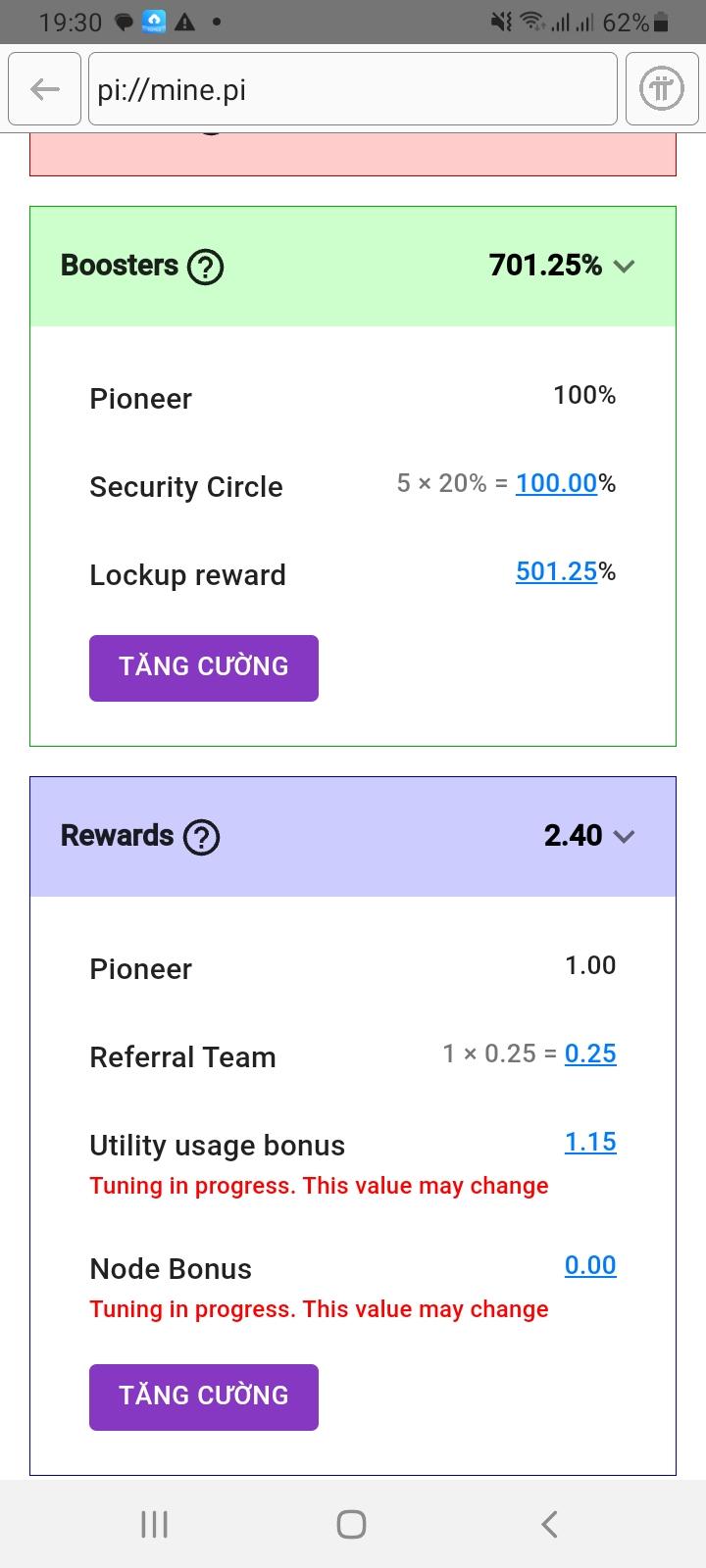Open the Boosters help question mark
Image resolution: width=706 pixels, height=1568 pixels.
205,267
